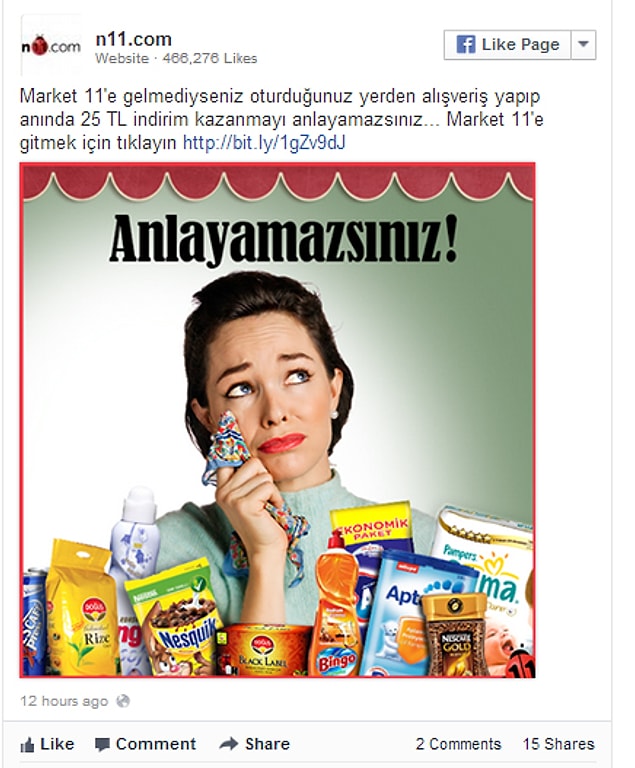Share this post
635x768 pixels.
(255, 744)
